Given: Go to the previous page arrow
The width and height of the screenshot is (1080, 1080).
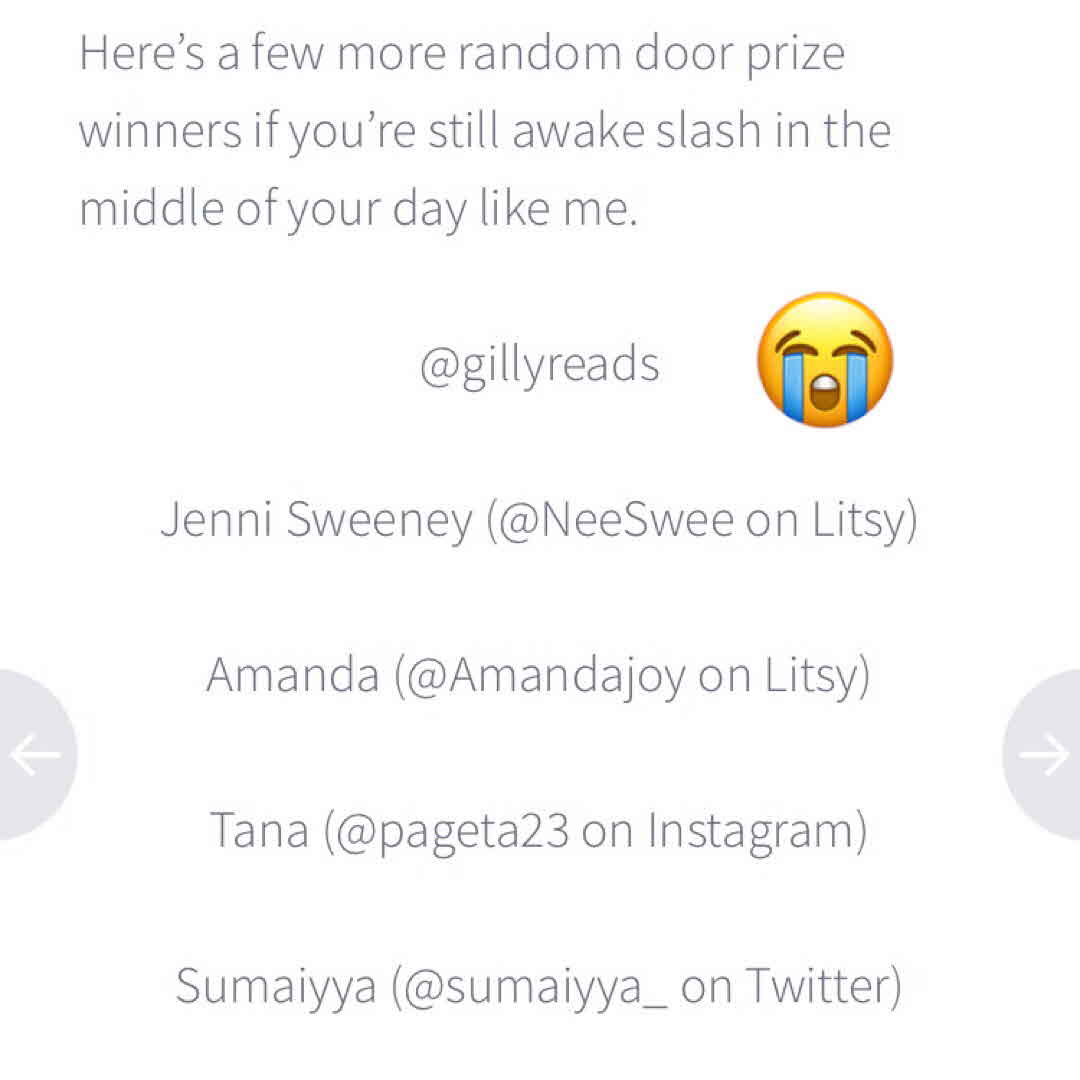Looking at the screenshot, I should [34, 755].
